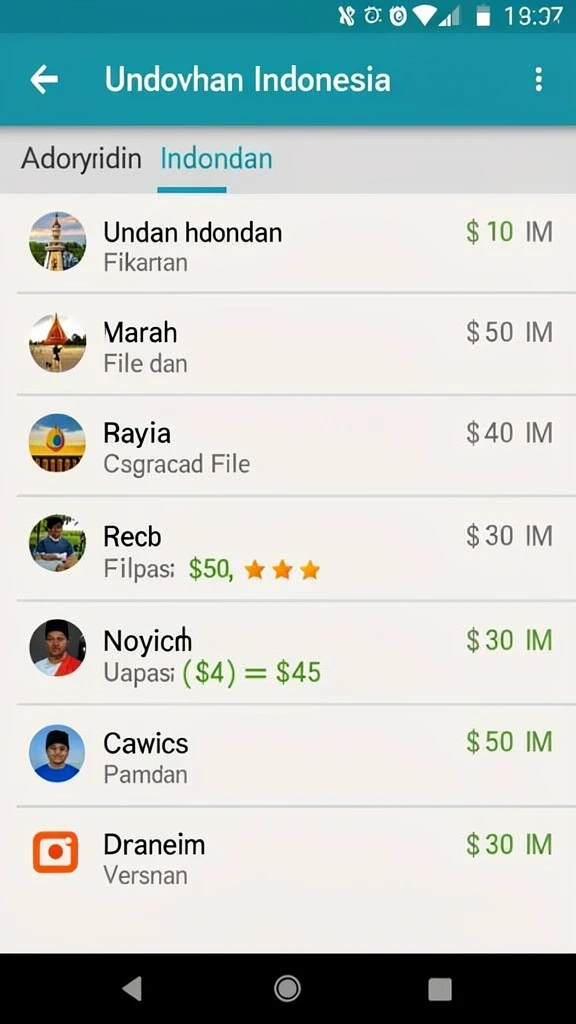
Task: Open the Rayia entry
Action: coord(288,445)
